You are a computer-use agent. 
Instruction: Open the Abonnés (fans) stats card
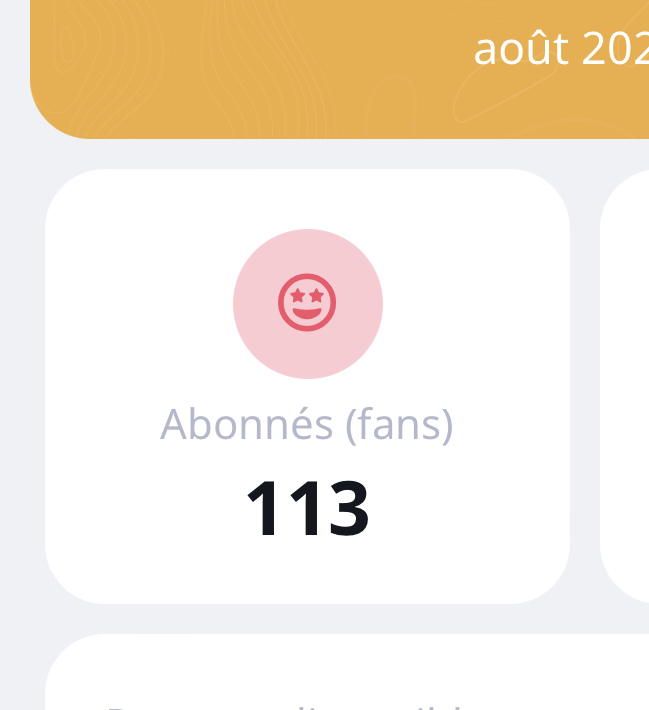point(307,386)
